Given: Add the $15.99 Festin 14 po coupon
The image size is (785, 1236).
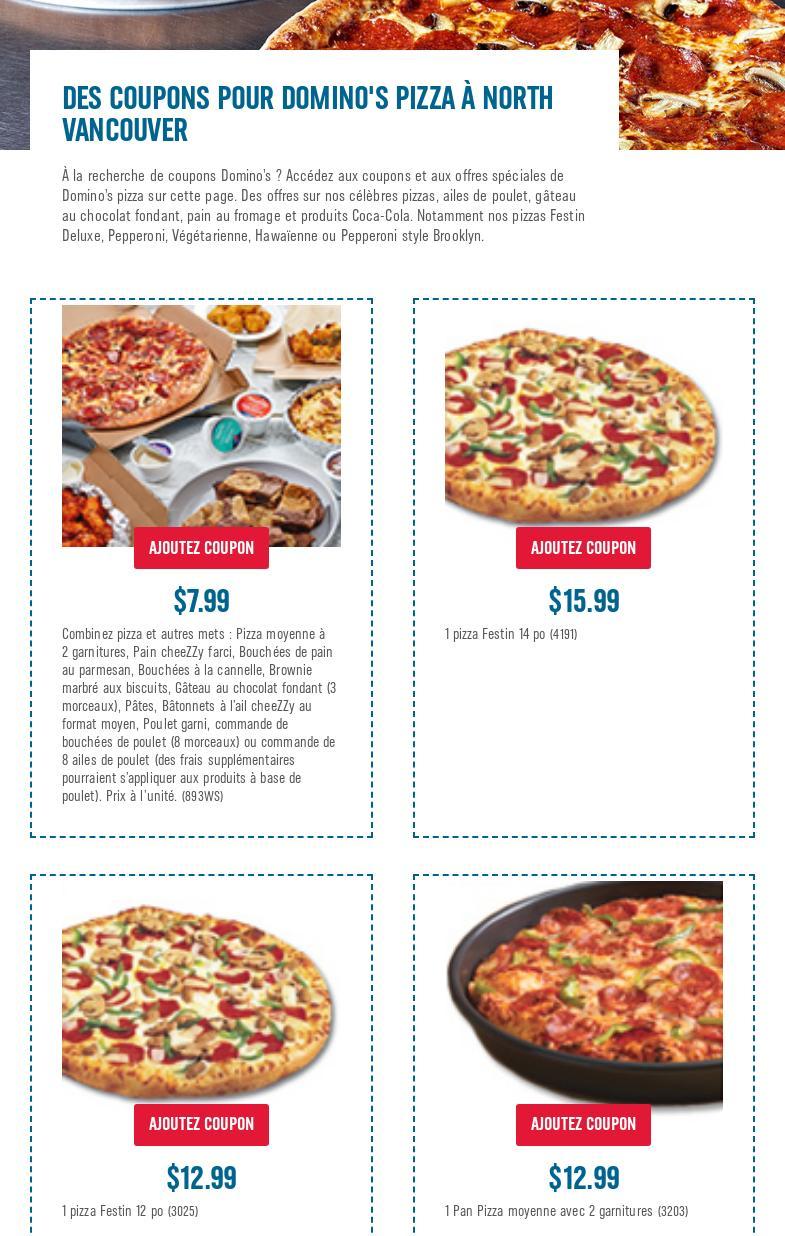Looking at the screenshot, I should 583,548.
